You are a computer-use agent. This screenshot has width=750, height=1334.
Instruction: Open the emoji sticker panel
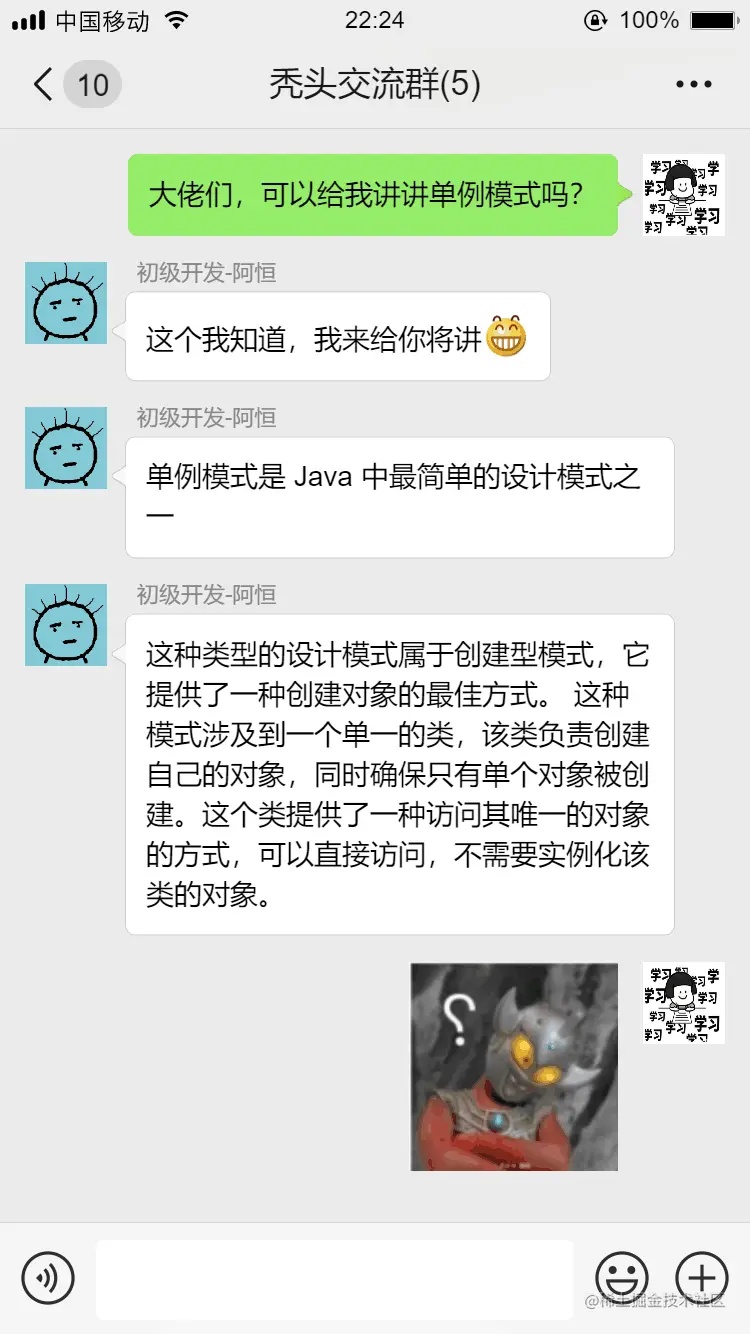tap(621, 1277)
